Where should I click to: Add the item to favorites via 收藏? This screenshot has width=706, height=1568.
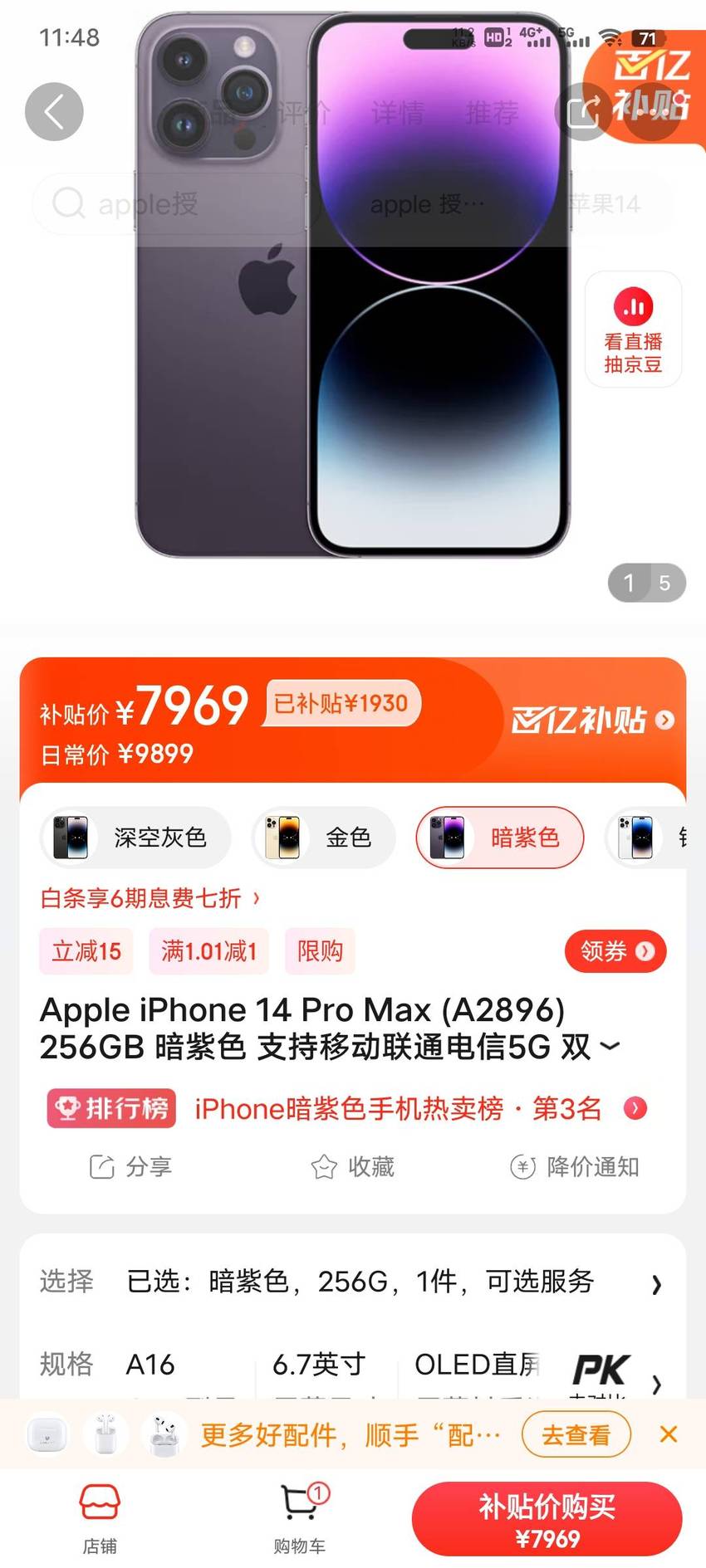click(352, 1166)
